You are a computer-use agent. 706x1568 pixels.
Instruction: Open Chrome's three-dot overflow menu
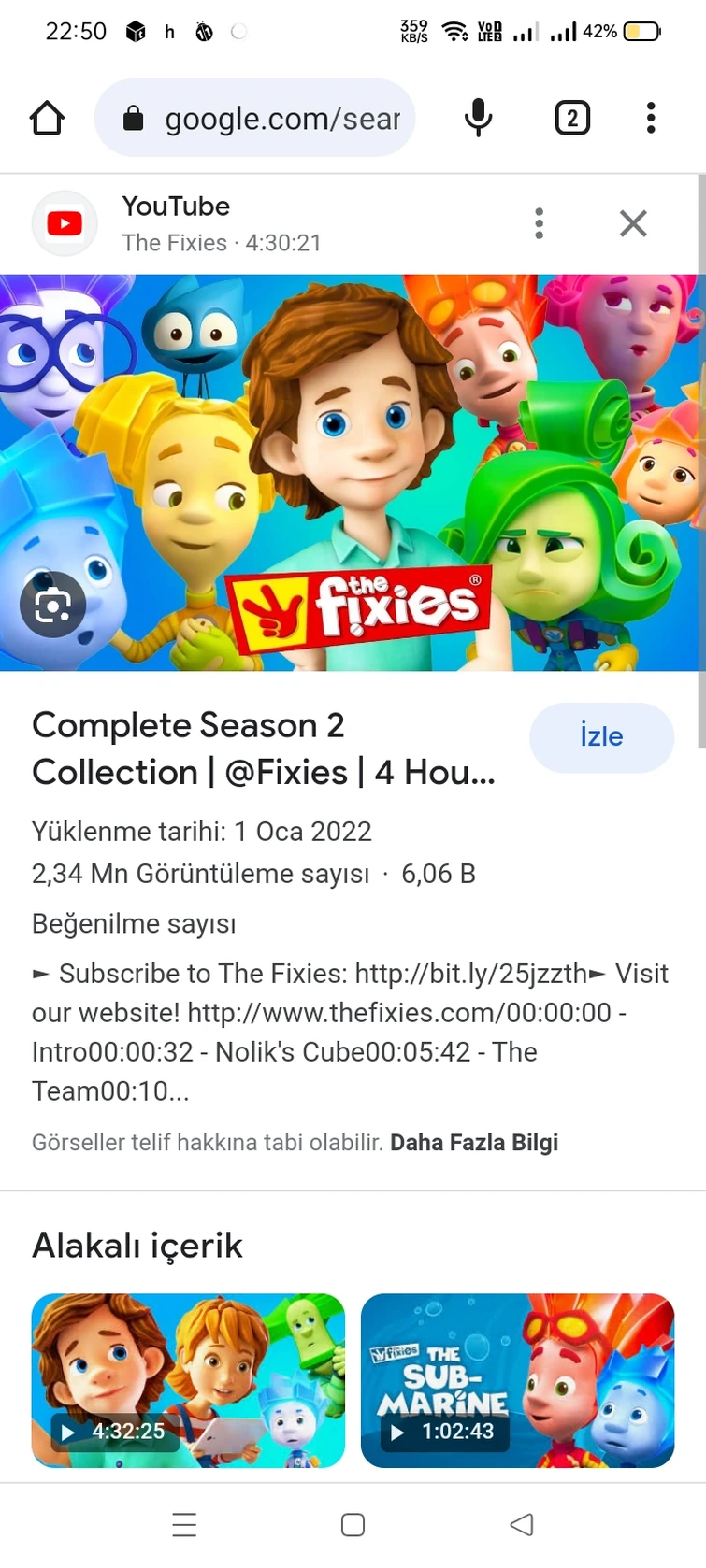point(651,119)
